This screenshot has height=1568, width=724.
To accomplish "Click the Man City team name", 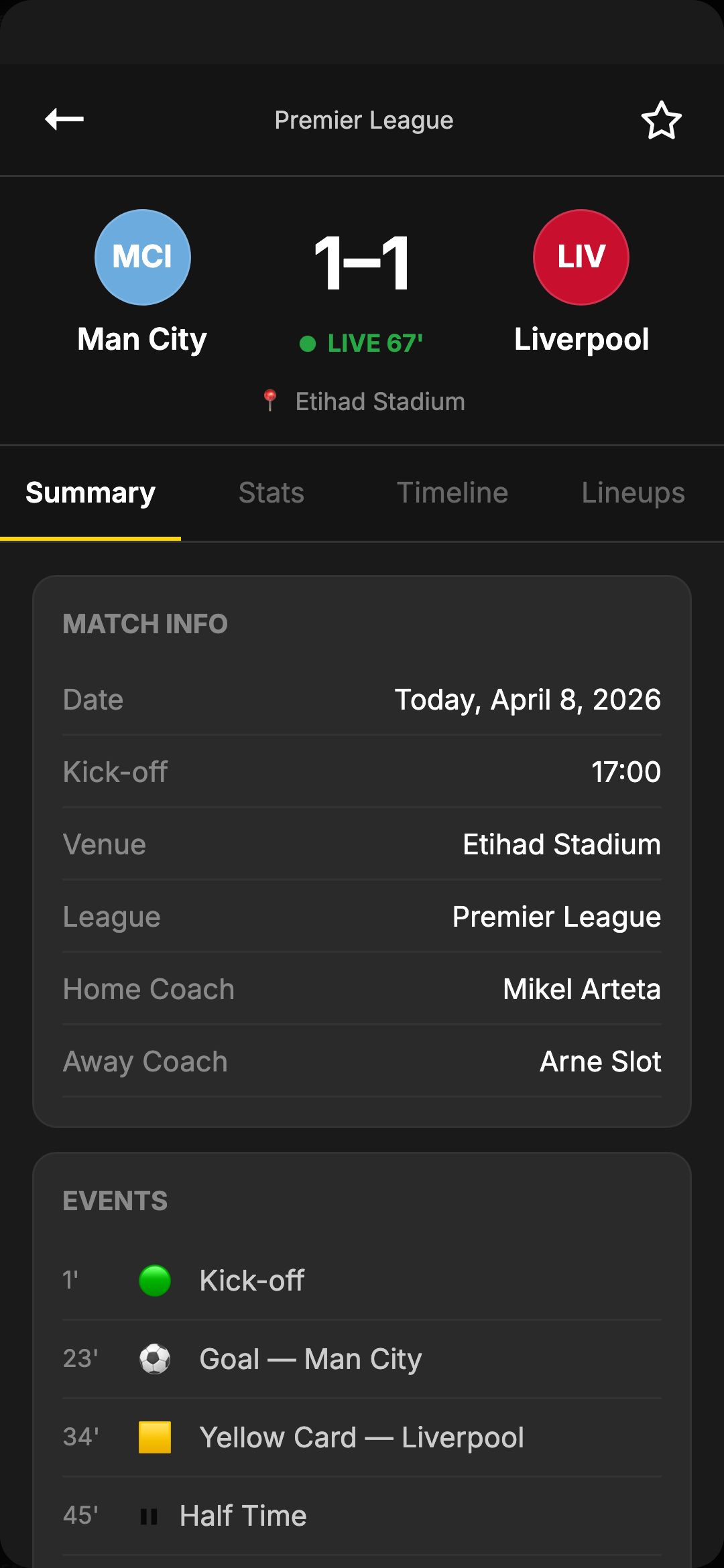I will pyautogui.click(x=143, y=339).
